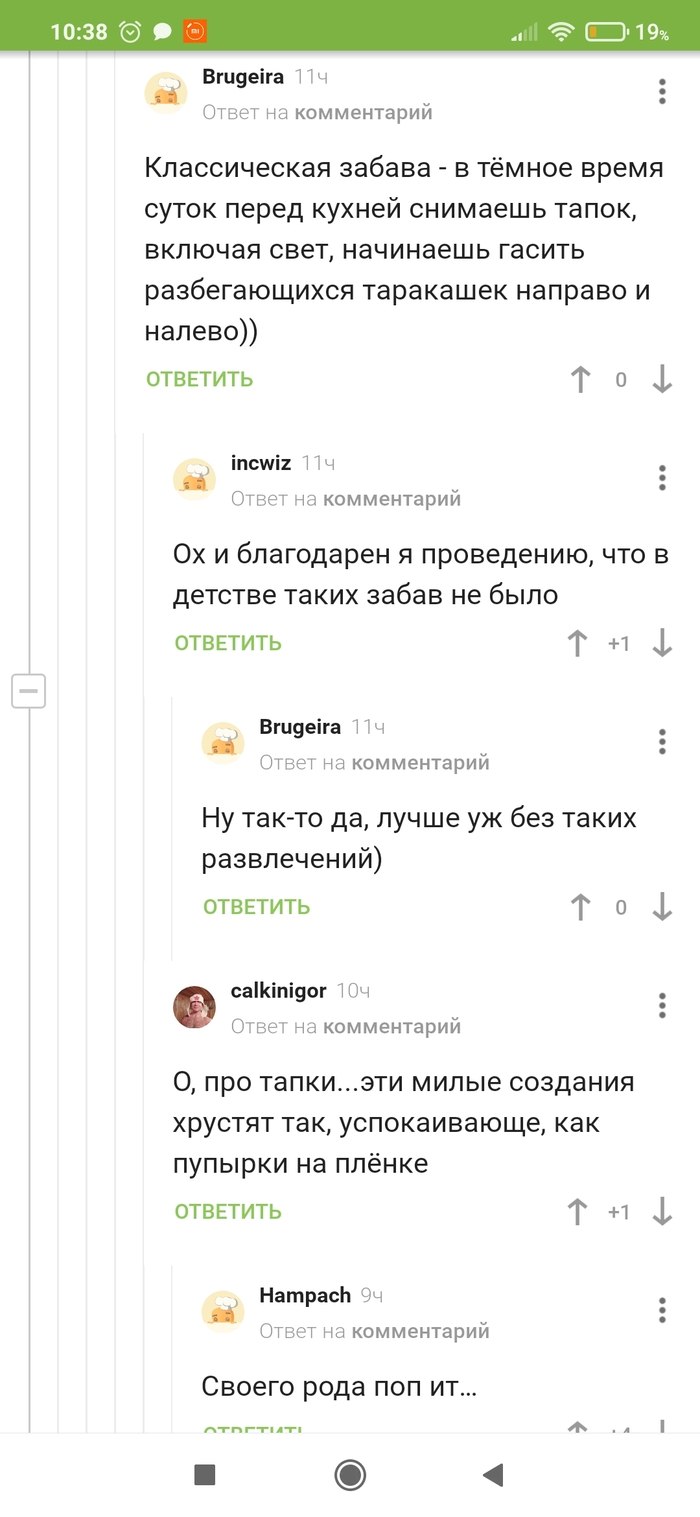Image resolution: width=700 pixels, height=1517 pixels.
Task: Upvote Brugeira's comment about тараканы
Action: point(580,379)
